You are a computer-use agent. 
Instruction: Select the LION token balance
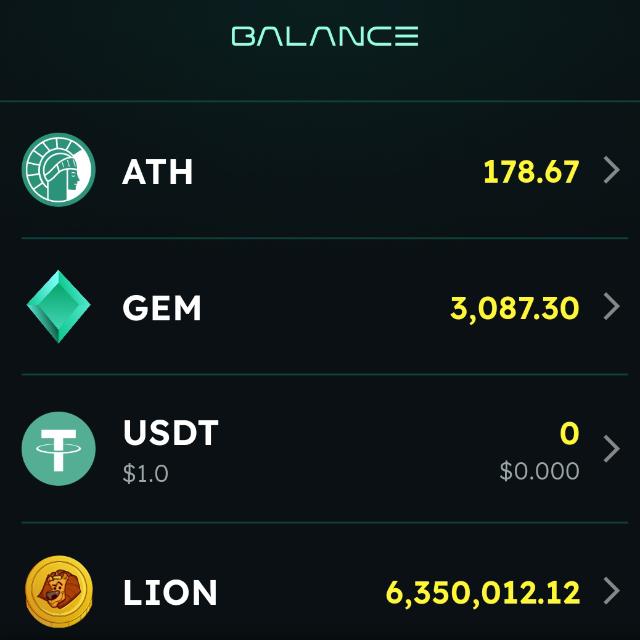(320, 591)
